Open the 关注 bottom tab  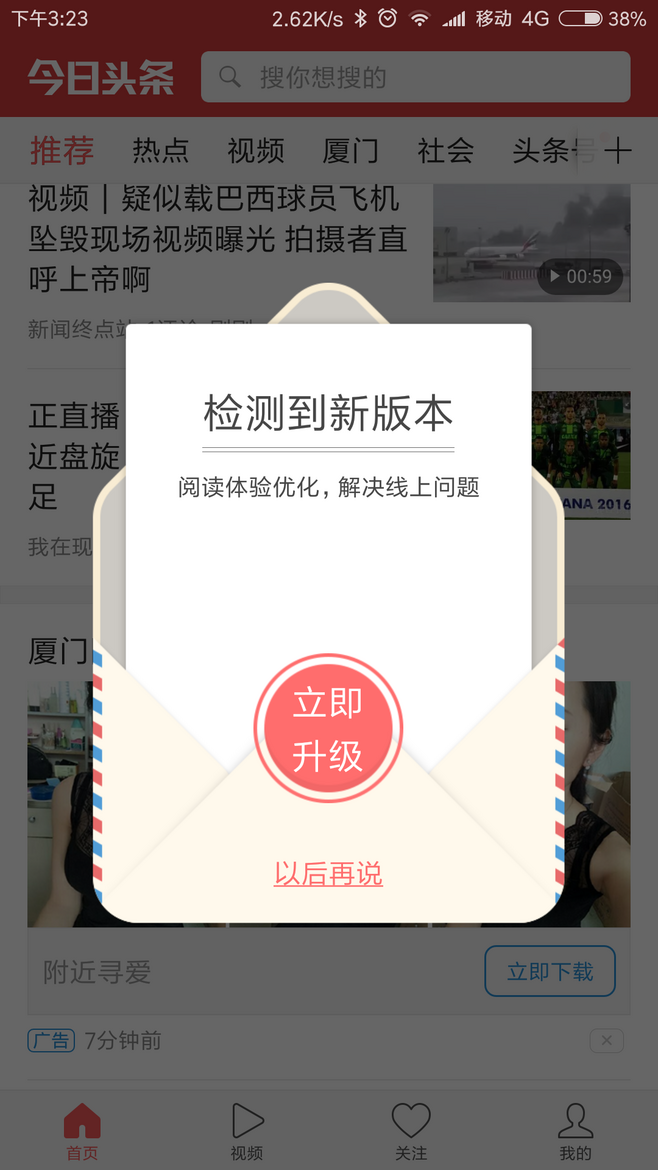[410, 1132]
